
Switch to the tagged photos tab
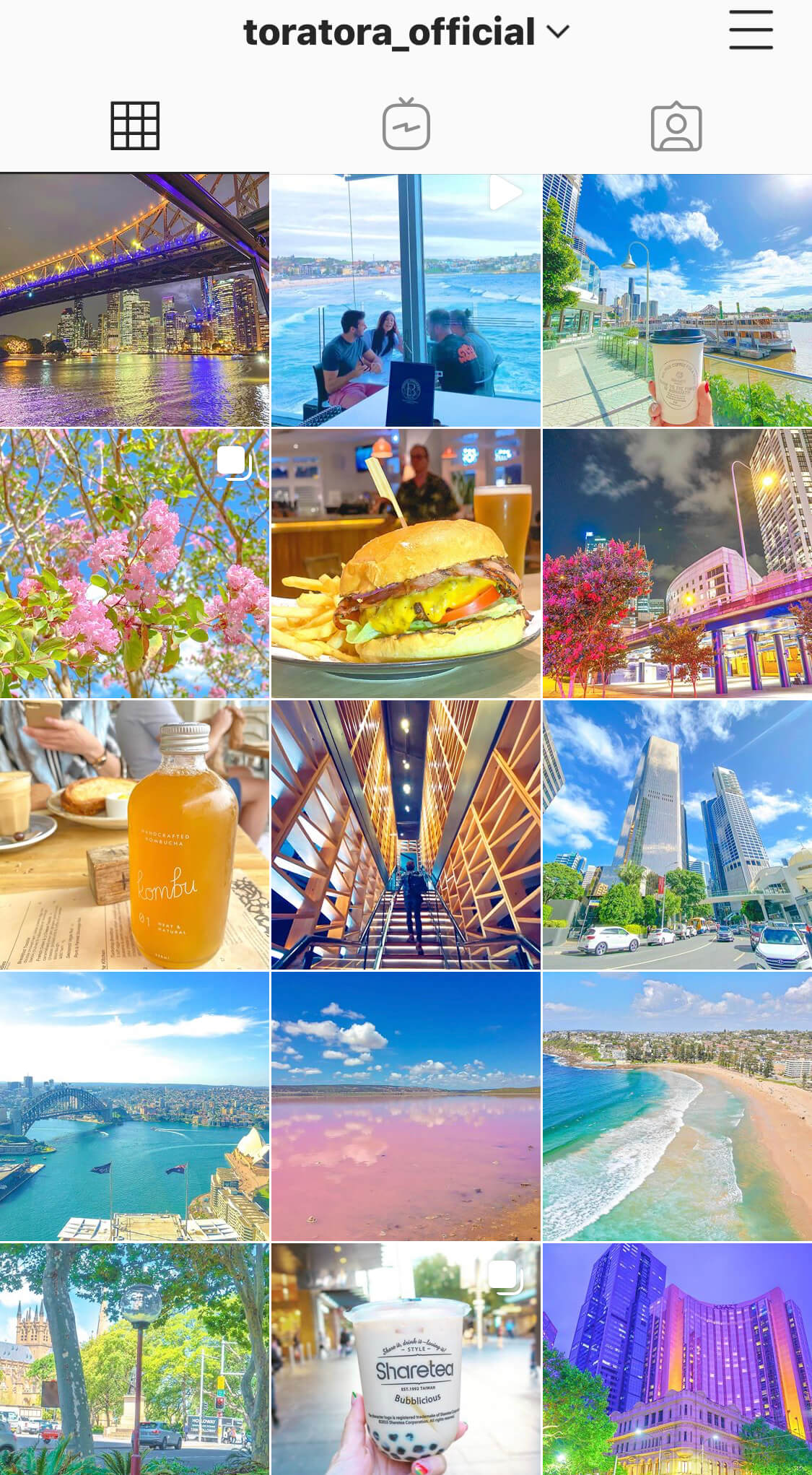(676, 126)
